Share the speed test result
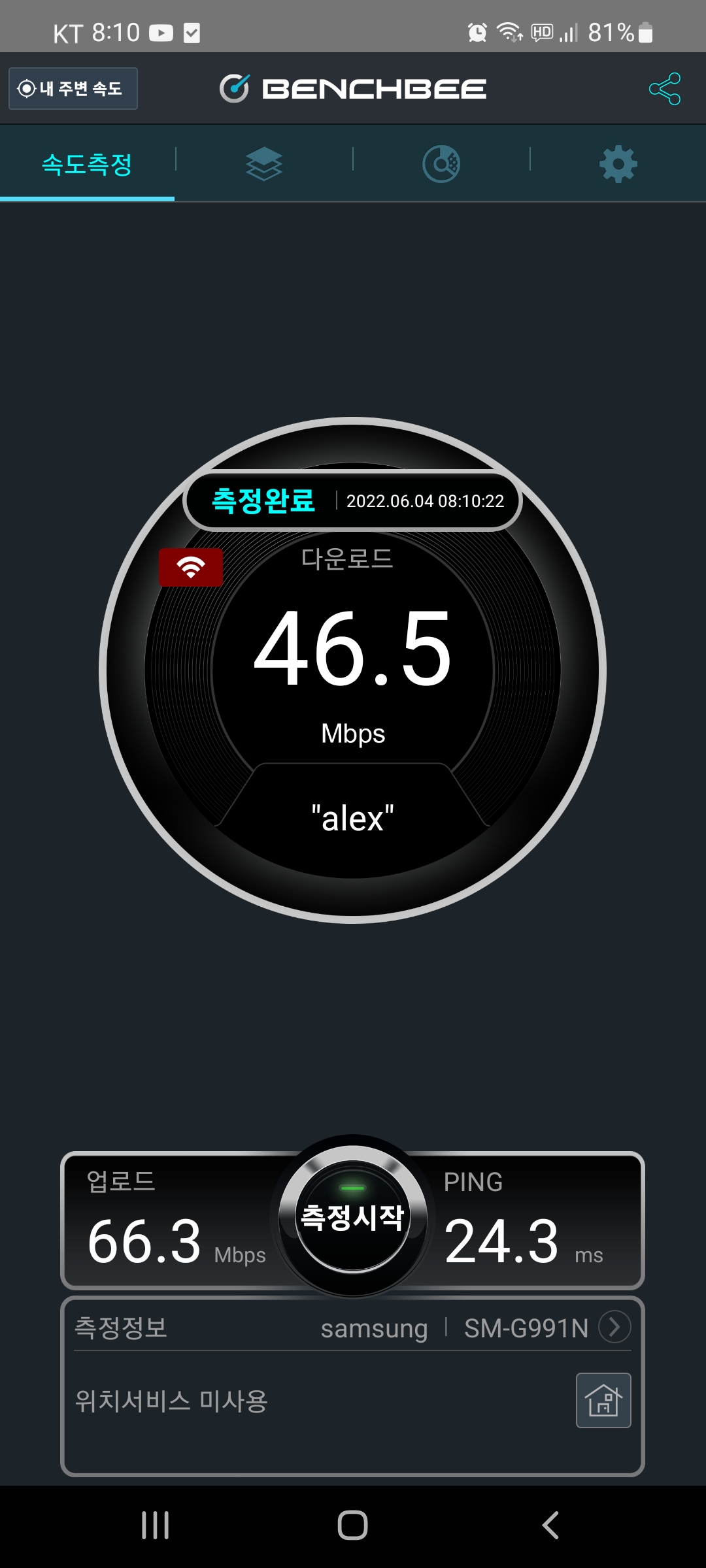Screen dimensions: 706x1568 click(664, 89)
